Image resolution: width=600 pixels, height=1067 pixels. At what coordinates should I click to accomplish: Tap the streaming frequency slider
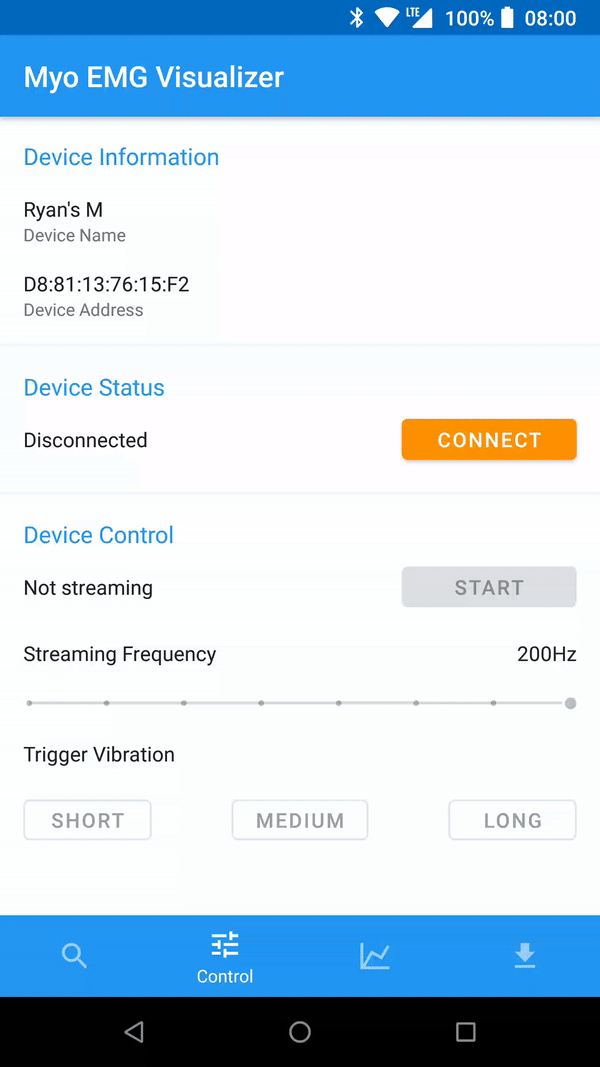pyautogui.click(x=300, y=703)
